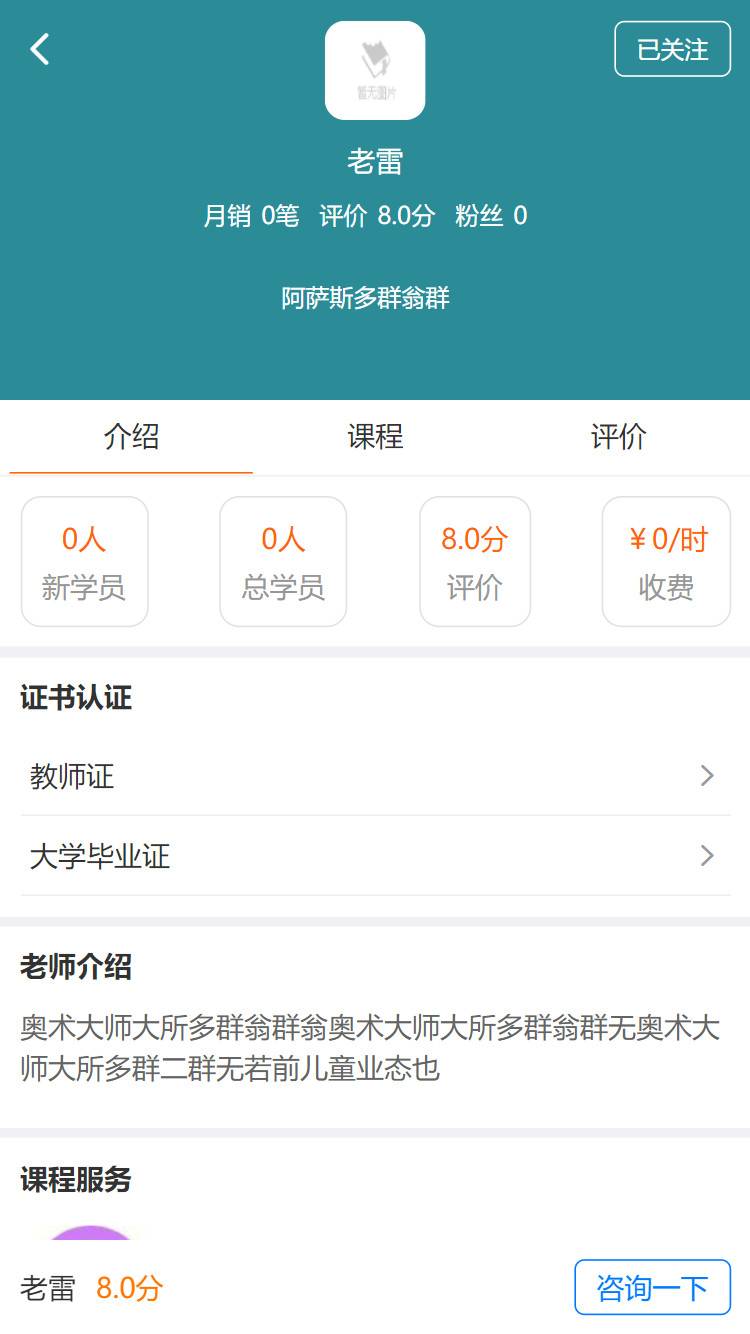This screenshot has height=1334, width=750.
Task: Switch to the 介绍 tab
Action: pos(131,437)
